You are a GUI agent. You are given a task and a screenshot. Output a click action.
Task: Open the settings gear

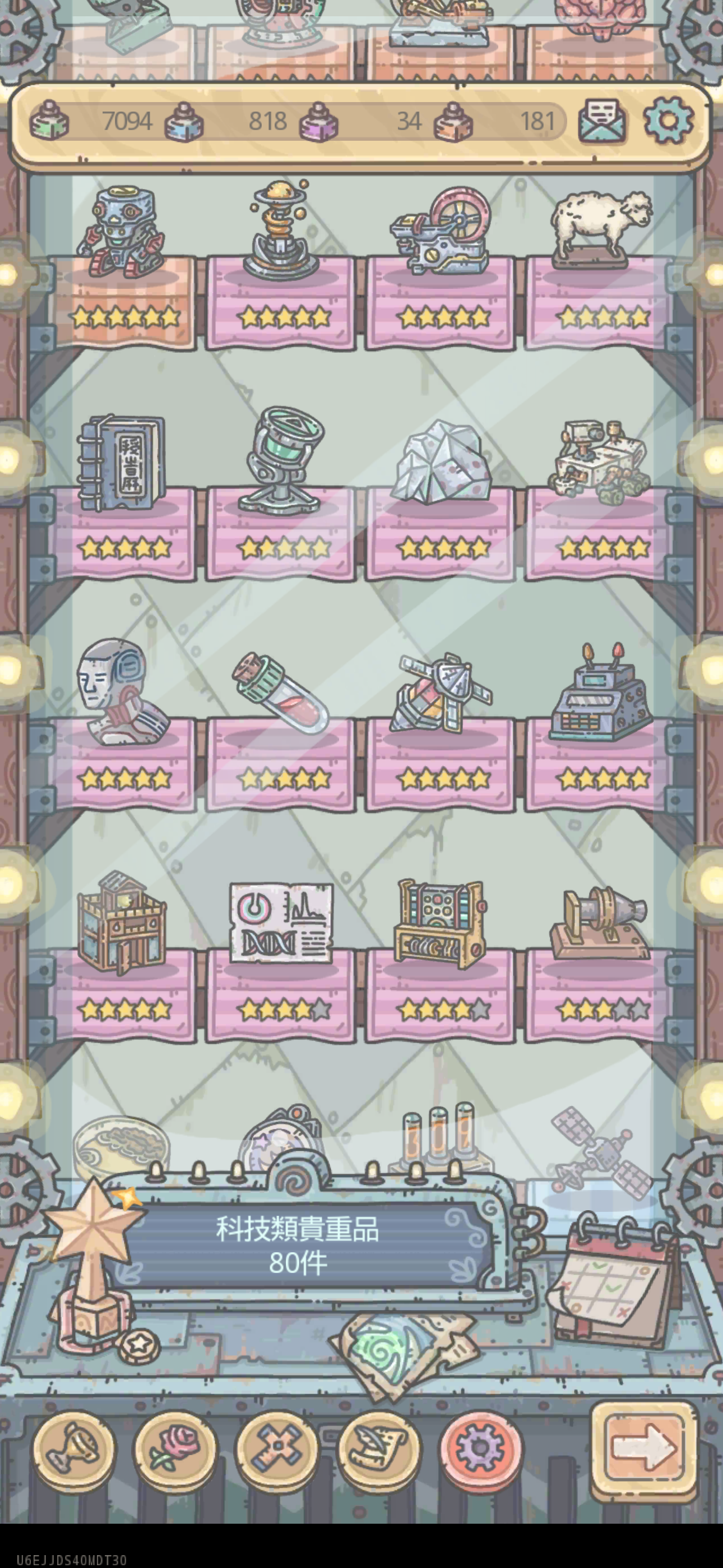coord(668,120)
